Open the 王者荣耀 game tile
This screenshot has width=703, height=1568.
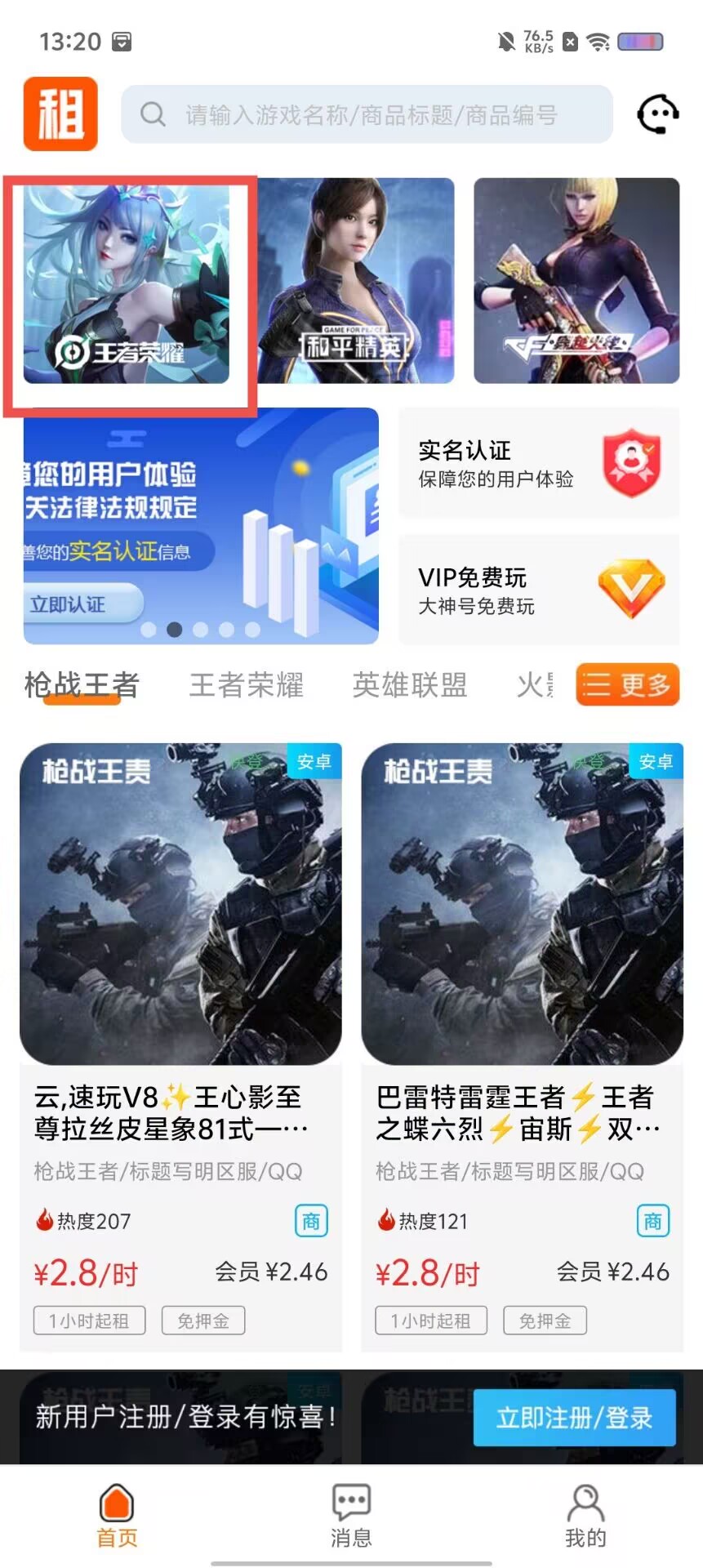coord(127,281)
